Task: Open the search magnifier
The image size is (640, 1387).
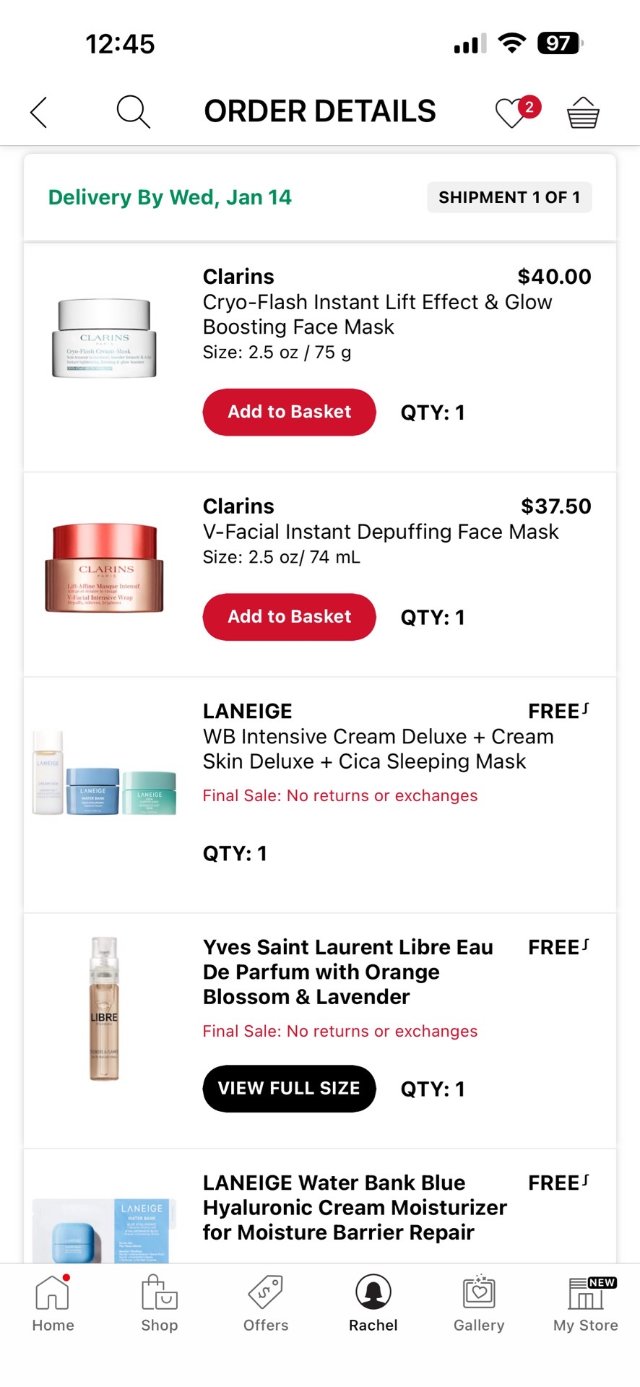Action: pos(133,111)
